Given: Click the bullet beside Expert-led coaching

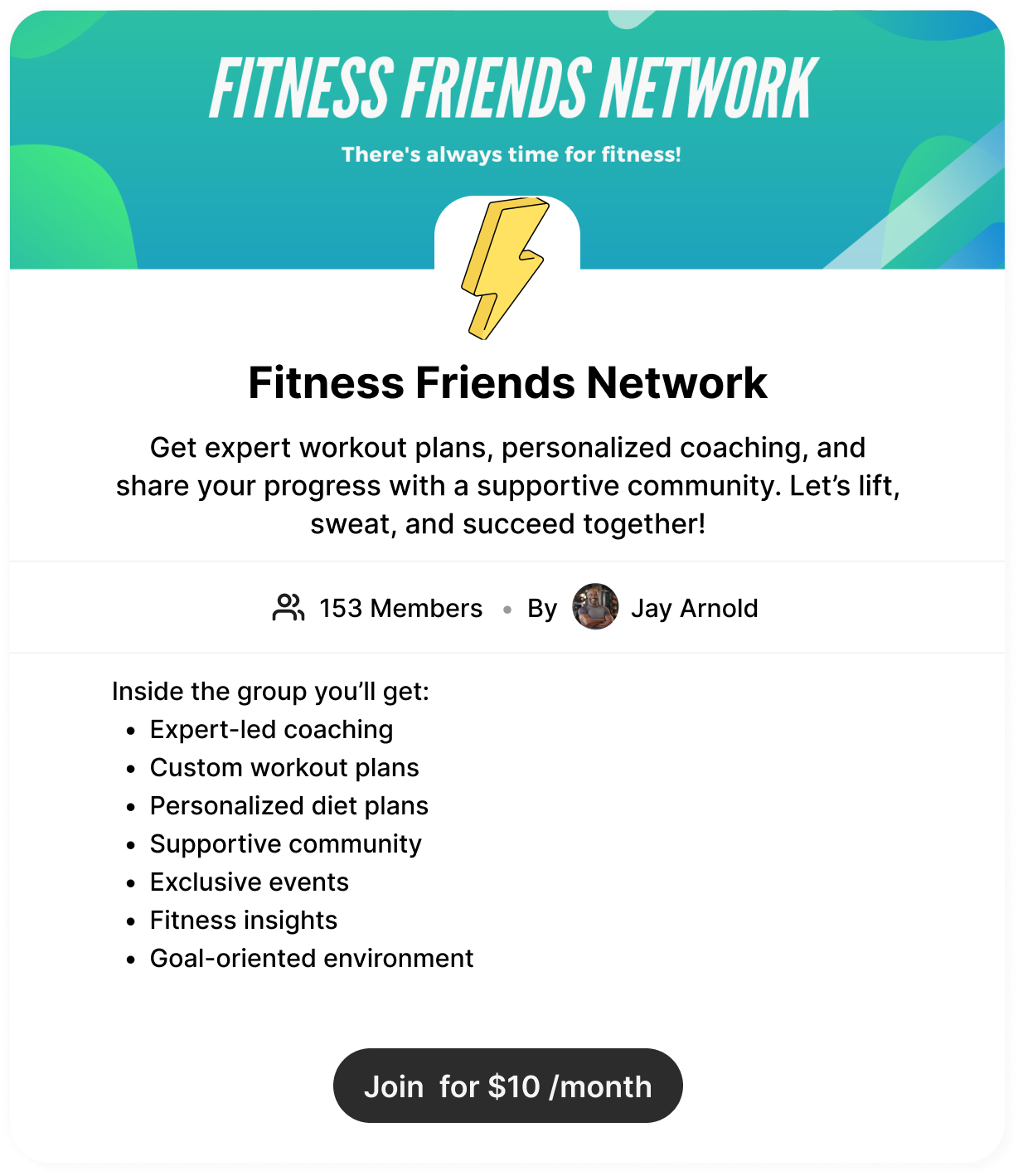Looking at the screenshot, I should tap(130, 731).
